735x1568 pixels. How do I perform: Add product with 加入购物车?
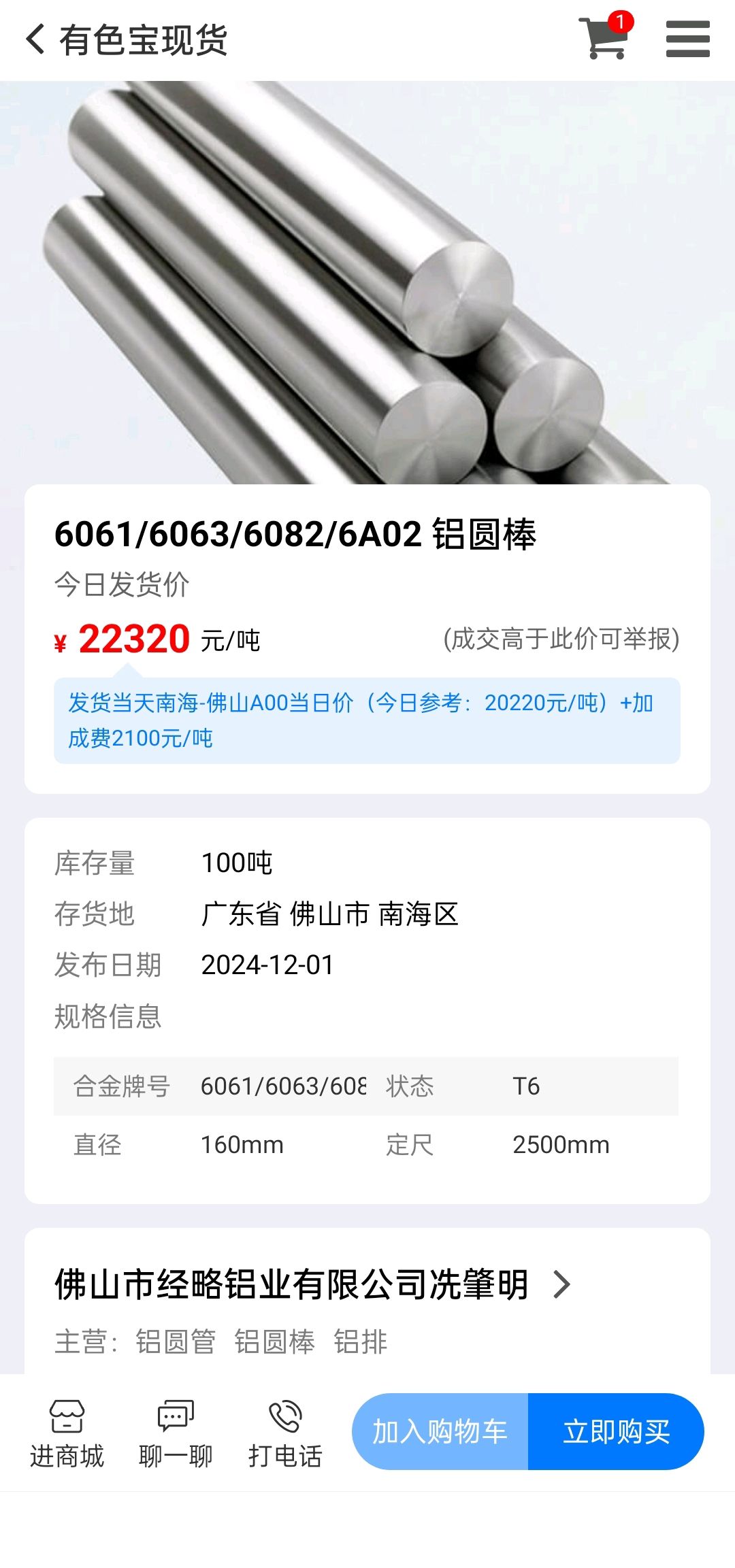pos(440,1432)
